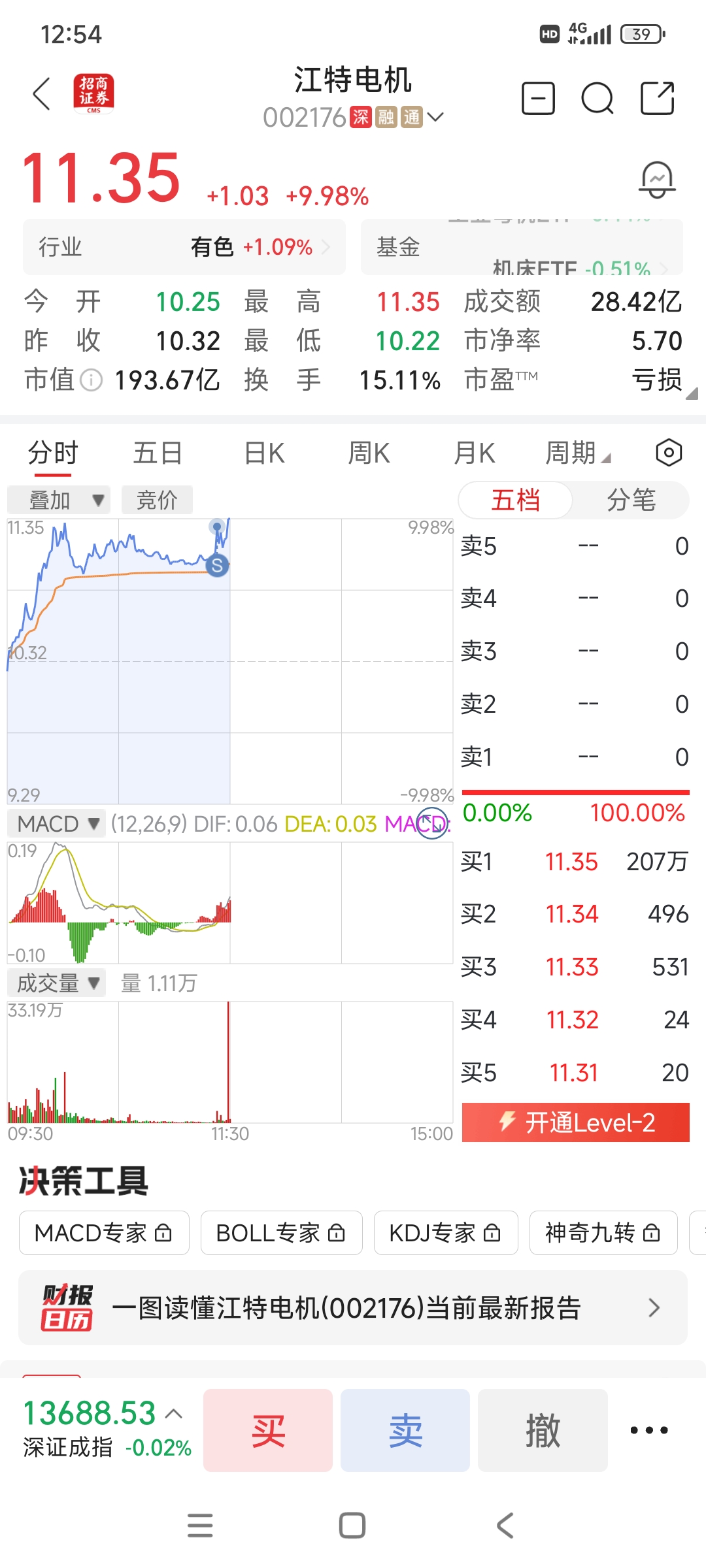
Task: Tap the 撤 cancel order button
Action: (543, 1430)
